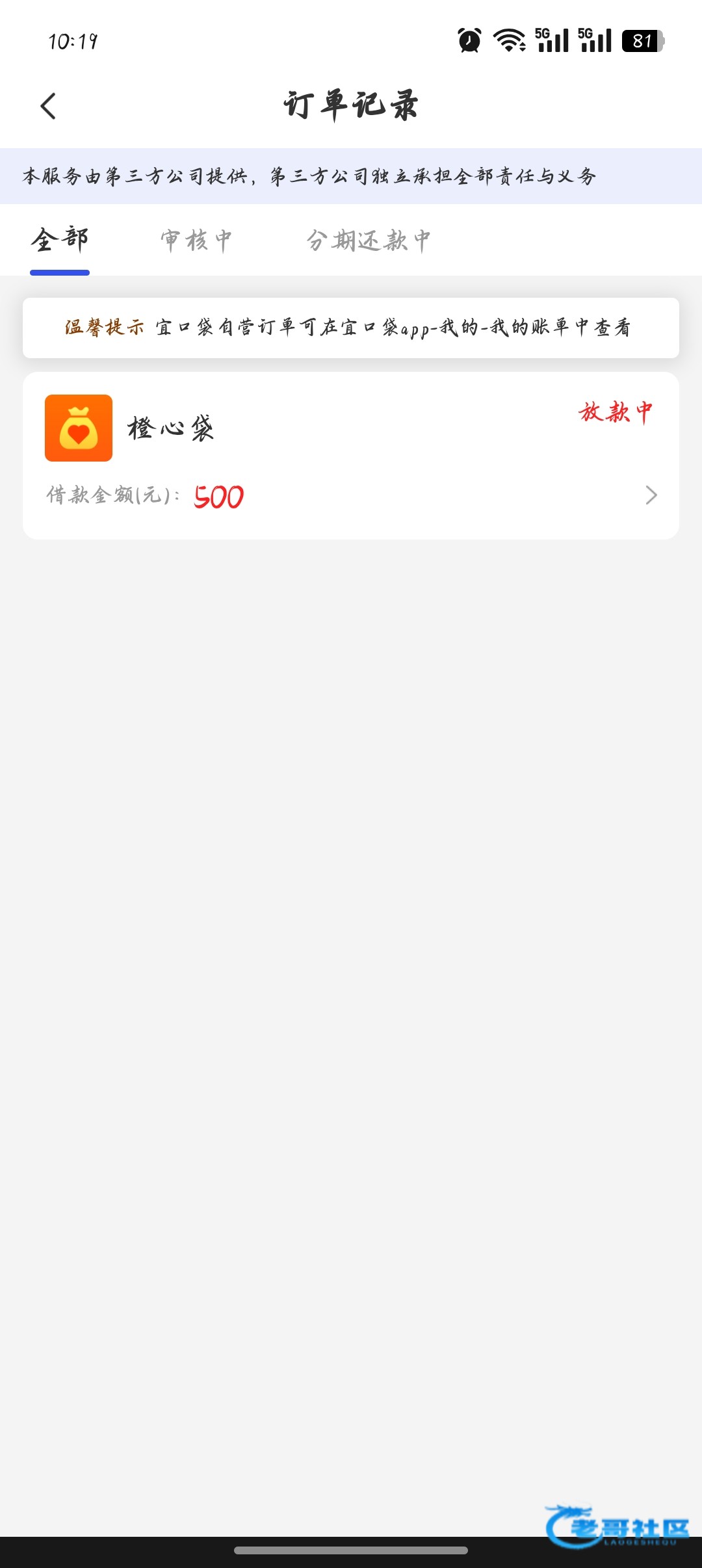This screenshot has width=702, height=1568.
Task: Open the 橙心袋 loan order
Action: 351,455
